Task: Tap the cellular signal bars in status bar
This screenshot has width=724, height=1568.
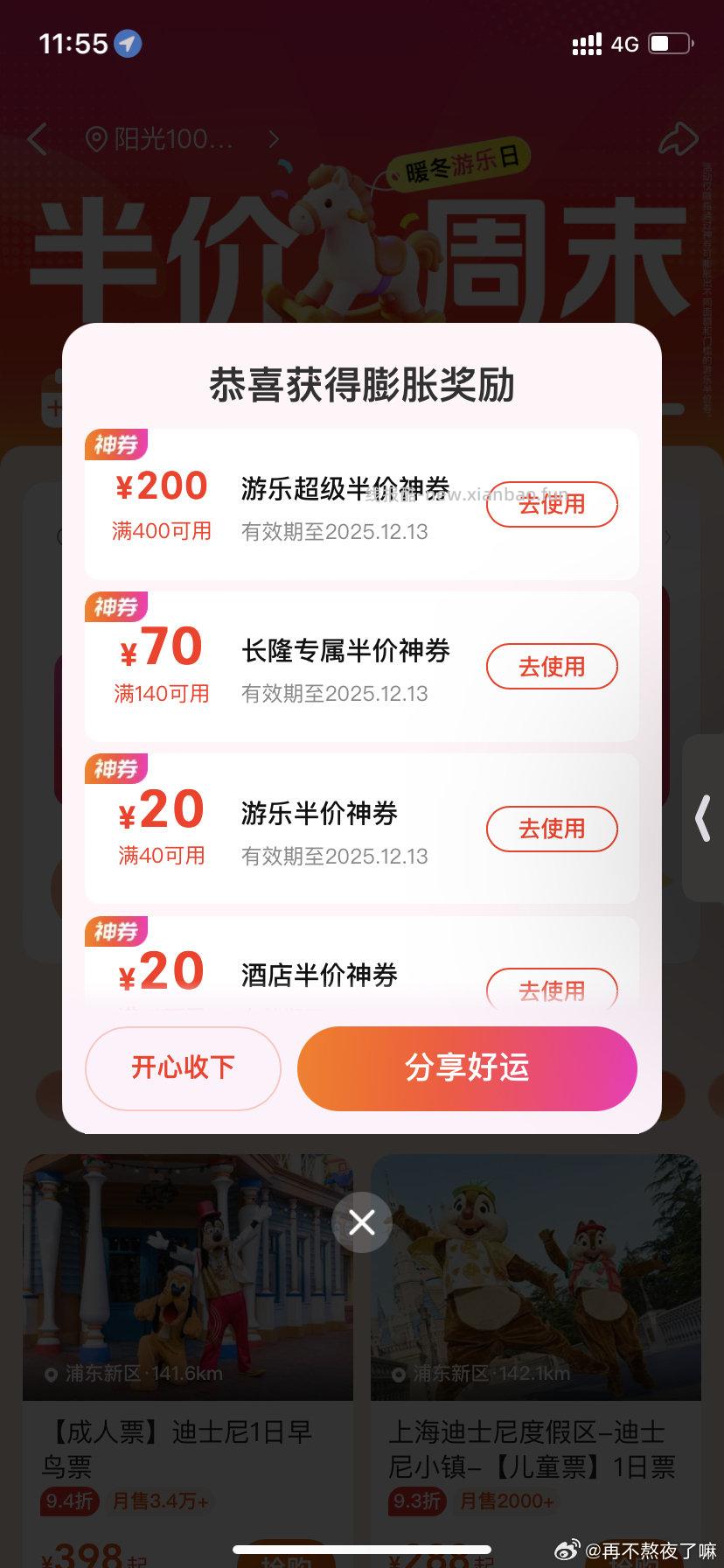Action: [586, 42]
